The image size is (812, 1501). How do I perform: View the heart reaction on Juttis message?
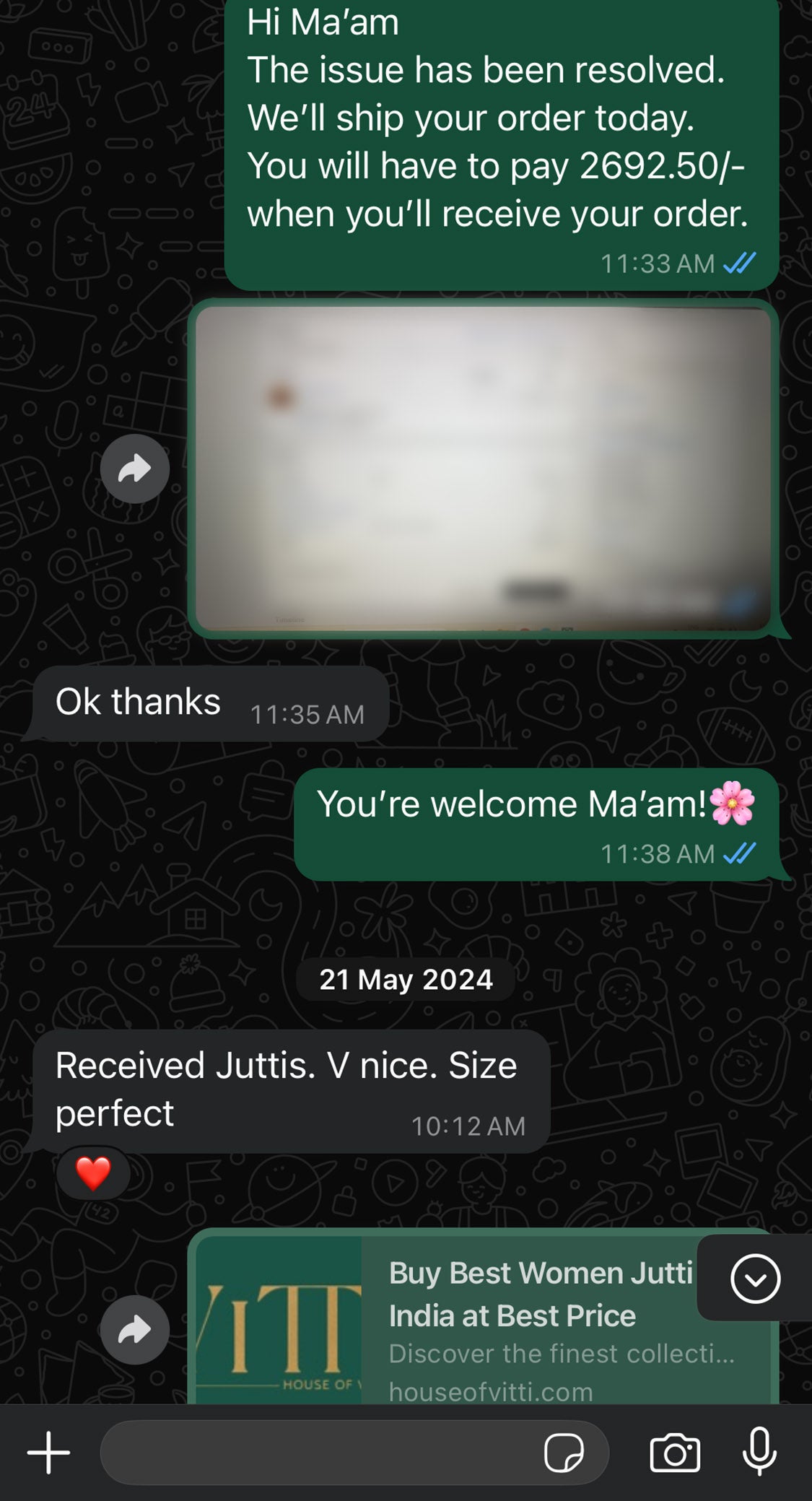click(93, 1173)
